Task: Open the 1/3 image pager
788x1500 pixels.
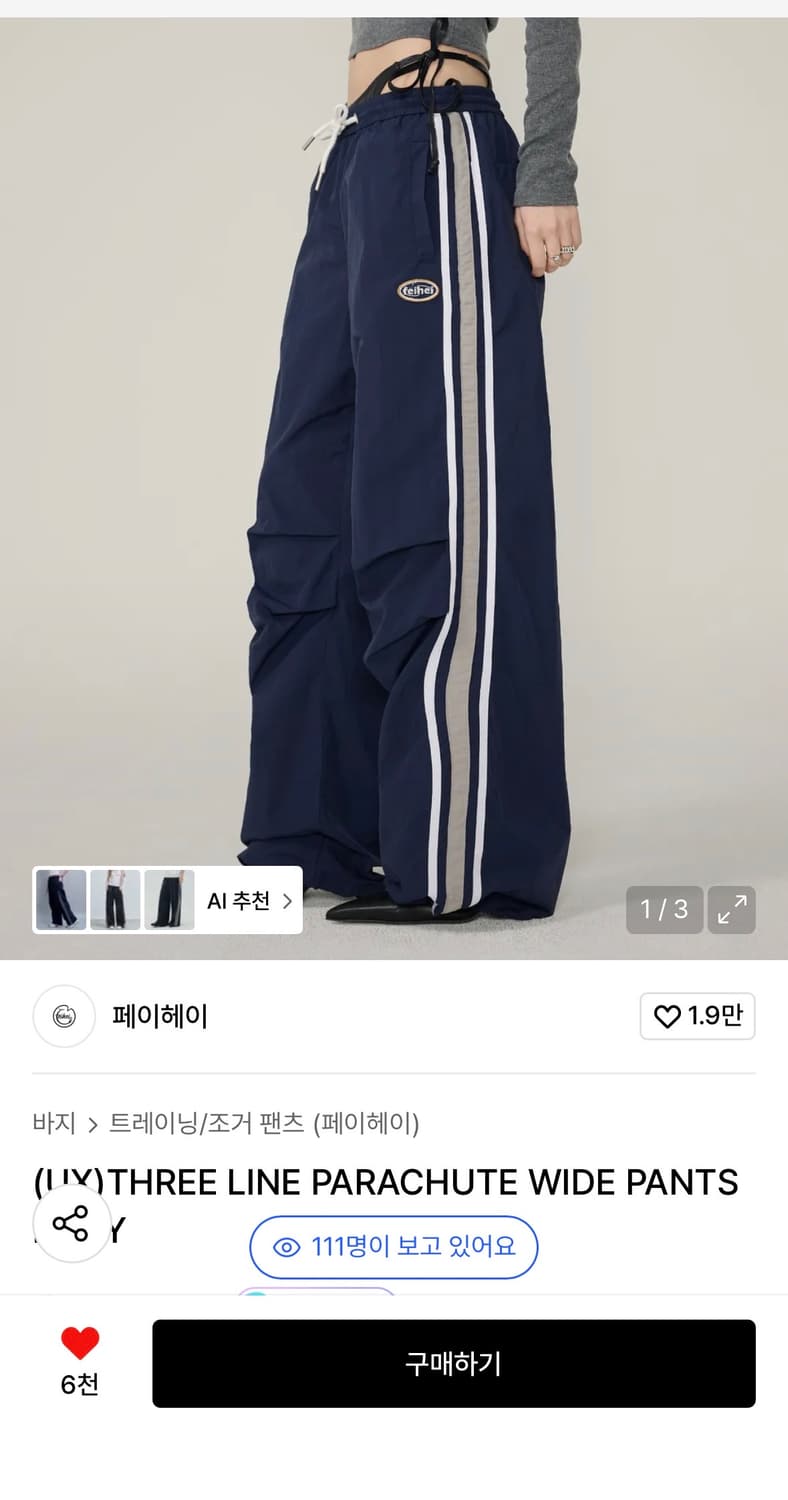Action: tap(663, 910)
